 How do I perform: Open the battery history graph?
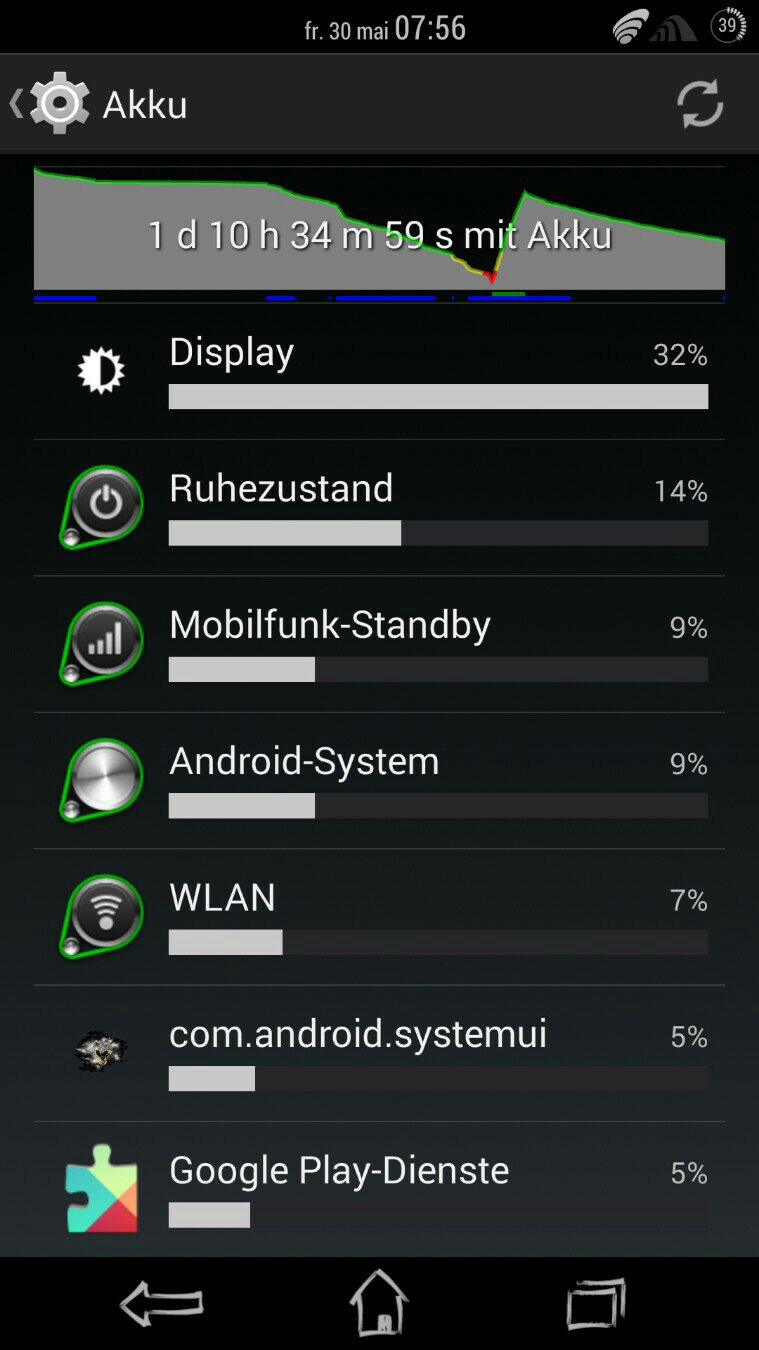[379, 234]
